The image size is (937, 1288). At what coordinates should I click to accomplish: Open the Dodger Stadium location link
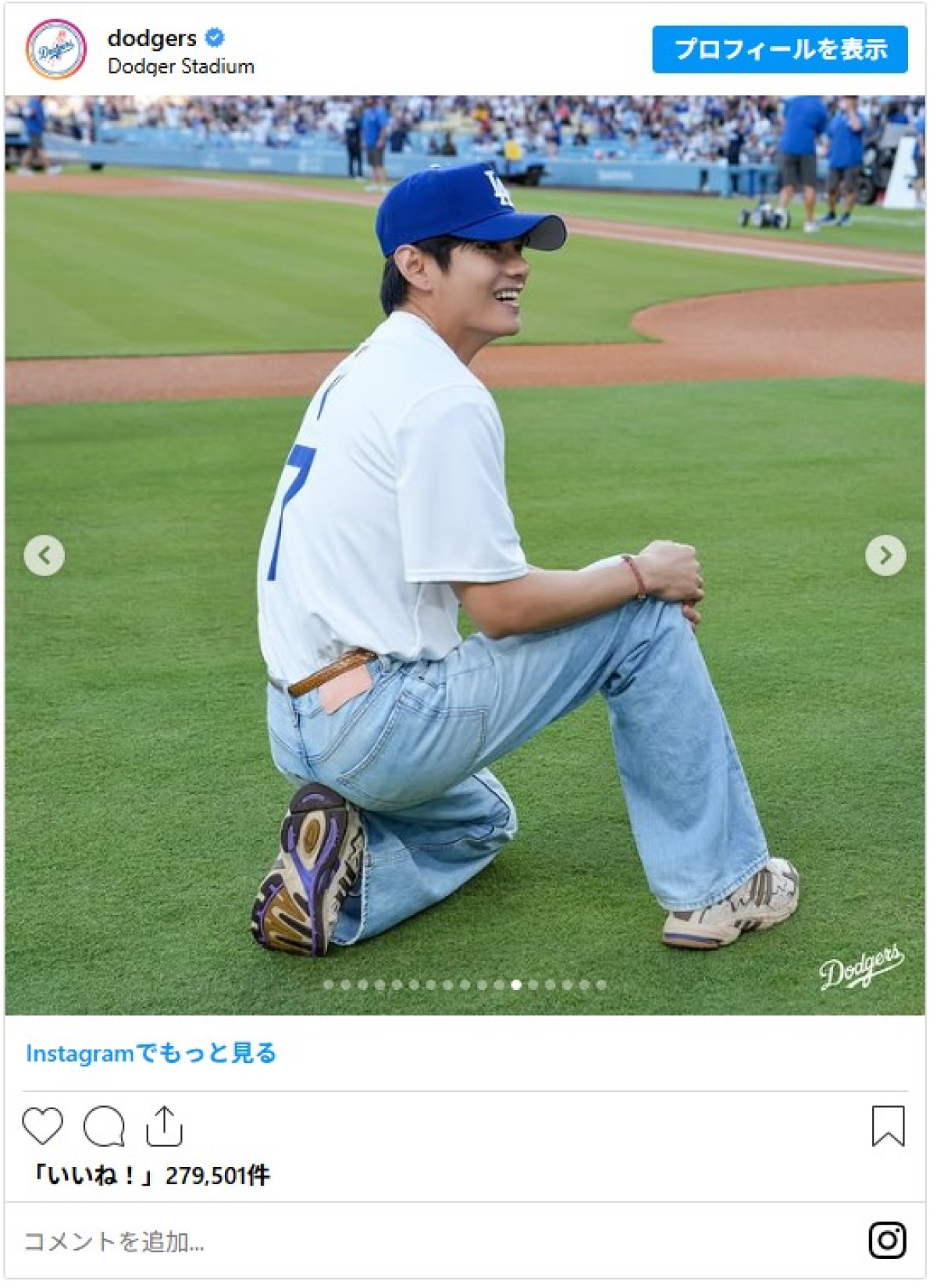[x=181, y=66]
